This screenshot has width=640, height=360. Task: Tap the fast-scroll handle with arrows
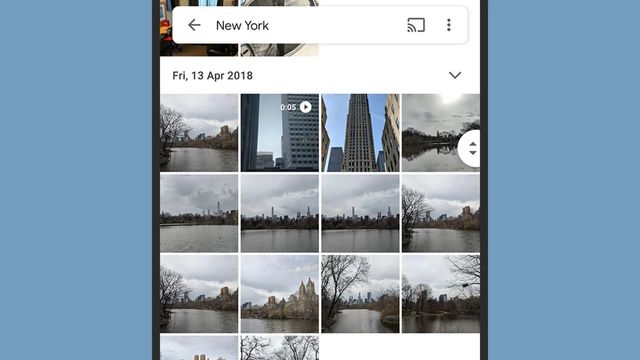[469, 149]
